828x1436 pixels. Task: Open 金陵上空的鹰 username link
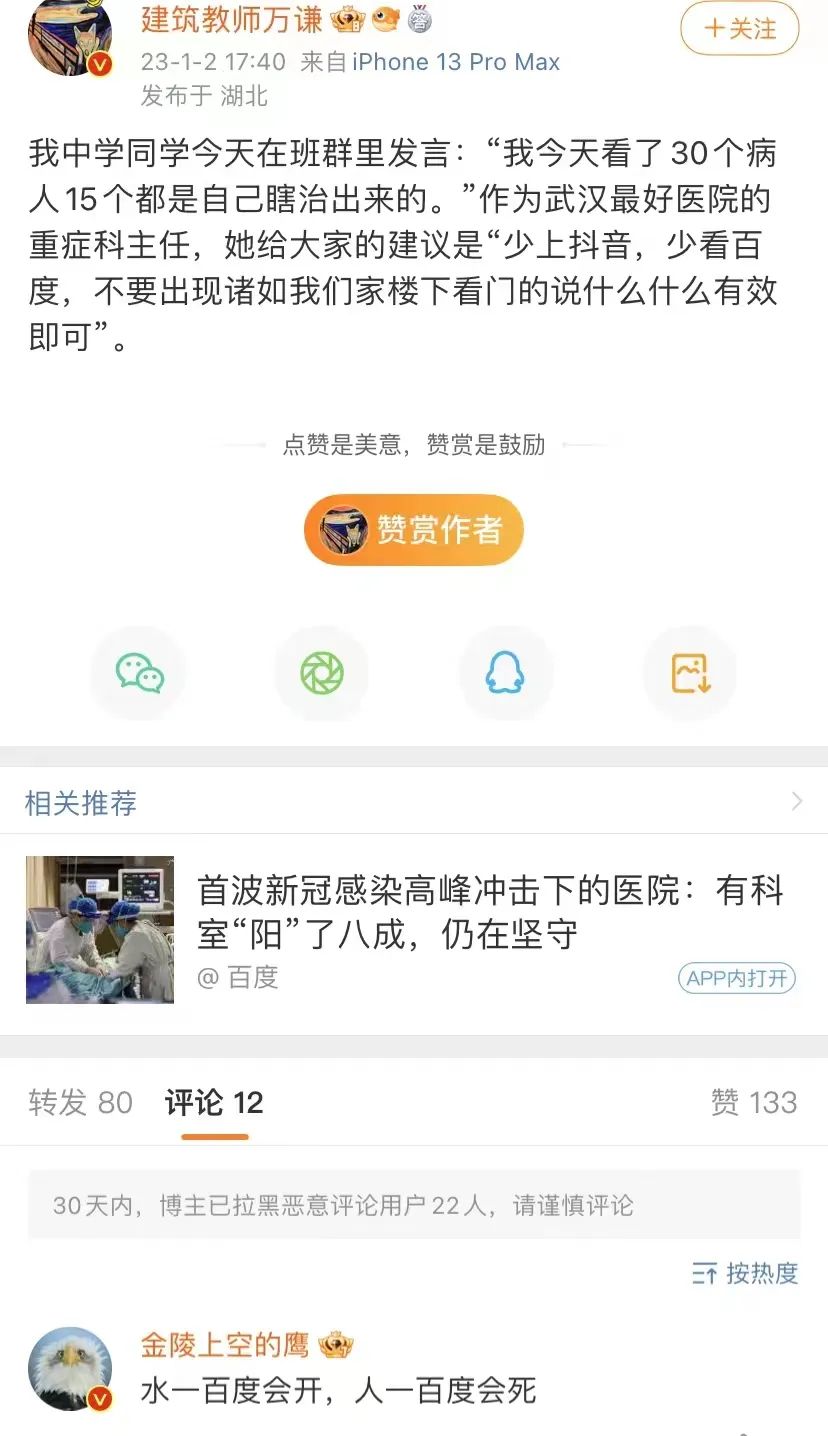coord(225,1345)
